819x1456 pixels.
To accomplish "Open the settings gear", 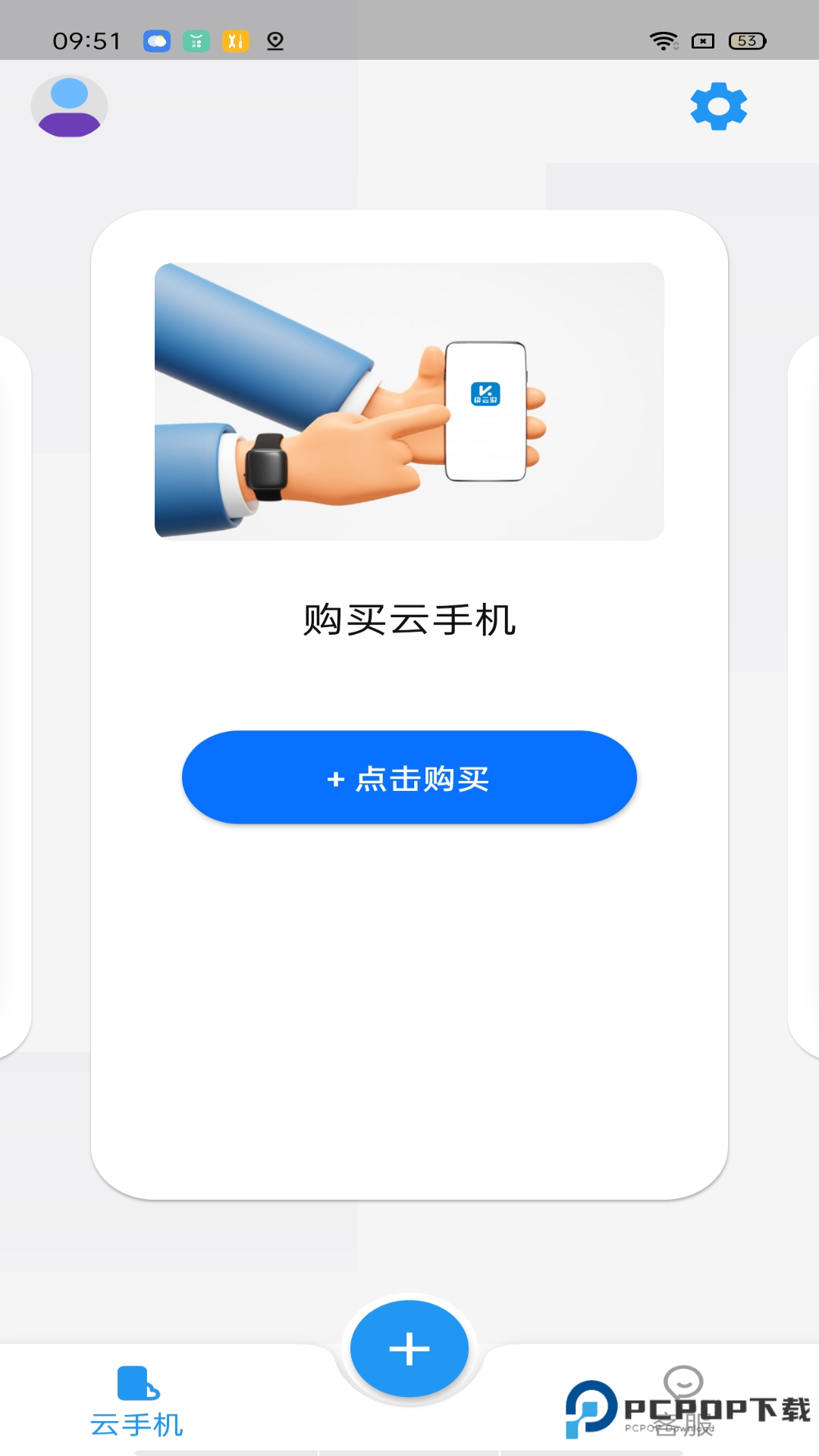I will [x=718, y=106].
